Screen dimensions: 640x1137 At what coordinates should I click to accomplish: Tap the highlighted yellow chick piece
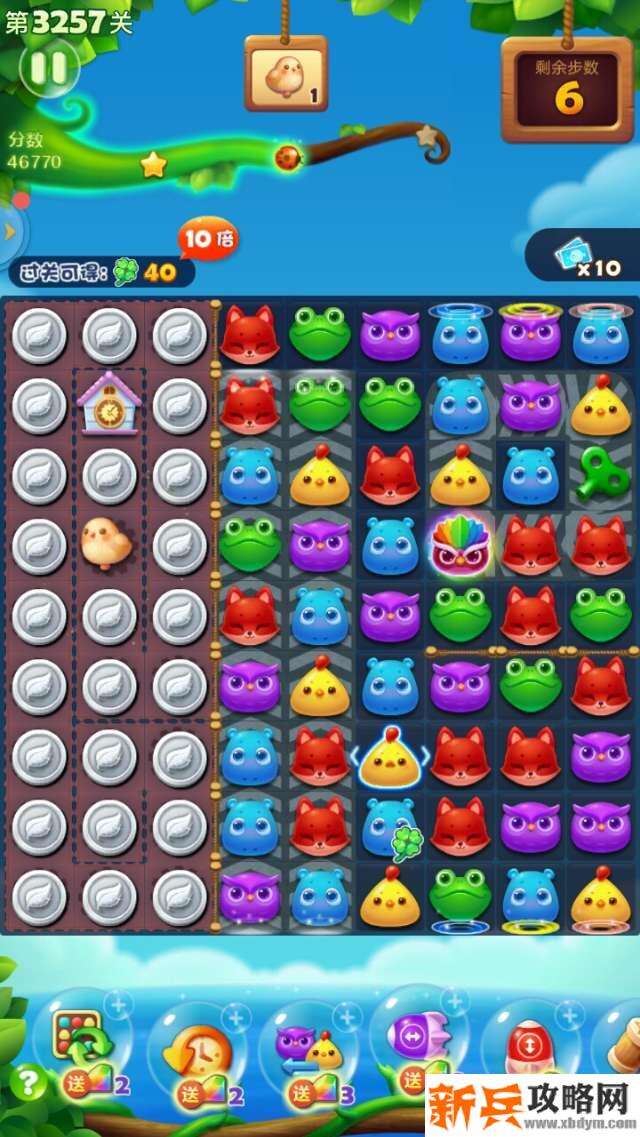pyautogui.click(x=389, y=757)
